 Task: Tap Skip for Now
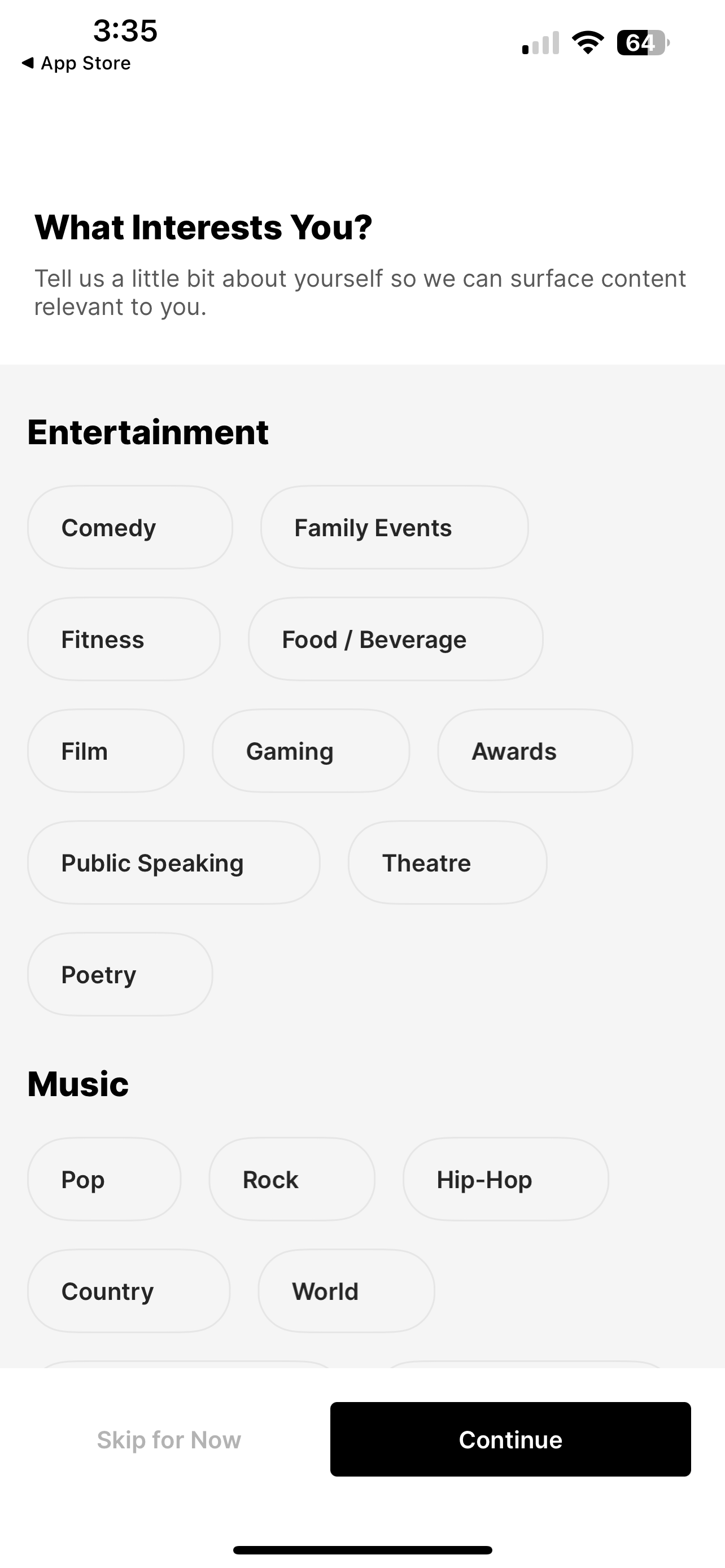(169, 1439)
